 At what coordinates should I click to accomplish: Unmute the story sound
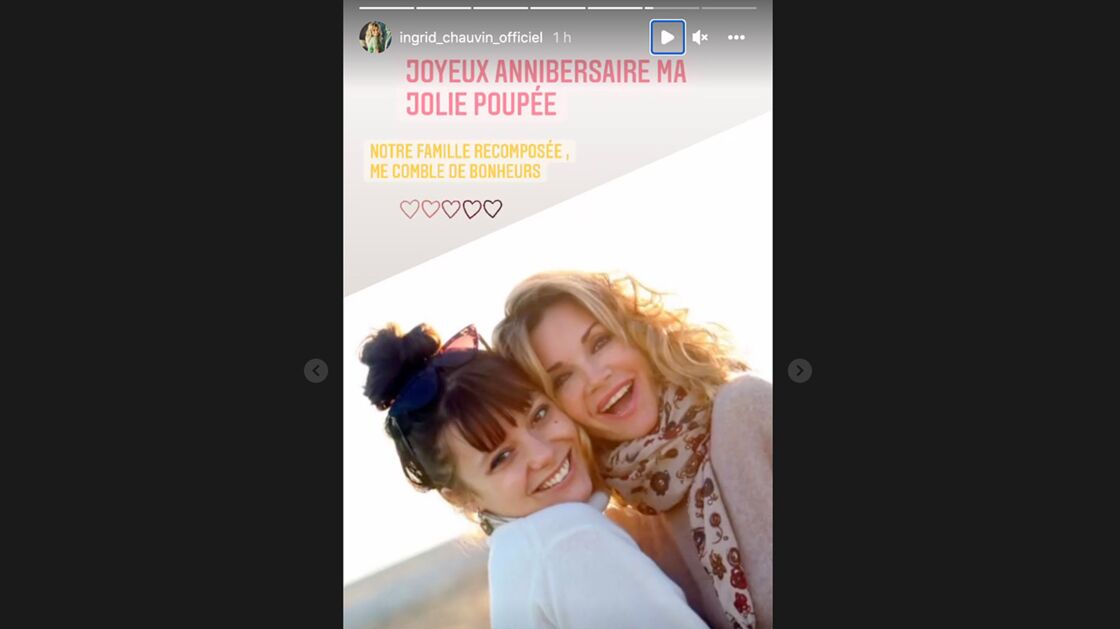pos(700,37)
